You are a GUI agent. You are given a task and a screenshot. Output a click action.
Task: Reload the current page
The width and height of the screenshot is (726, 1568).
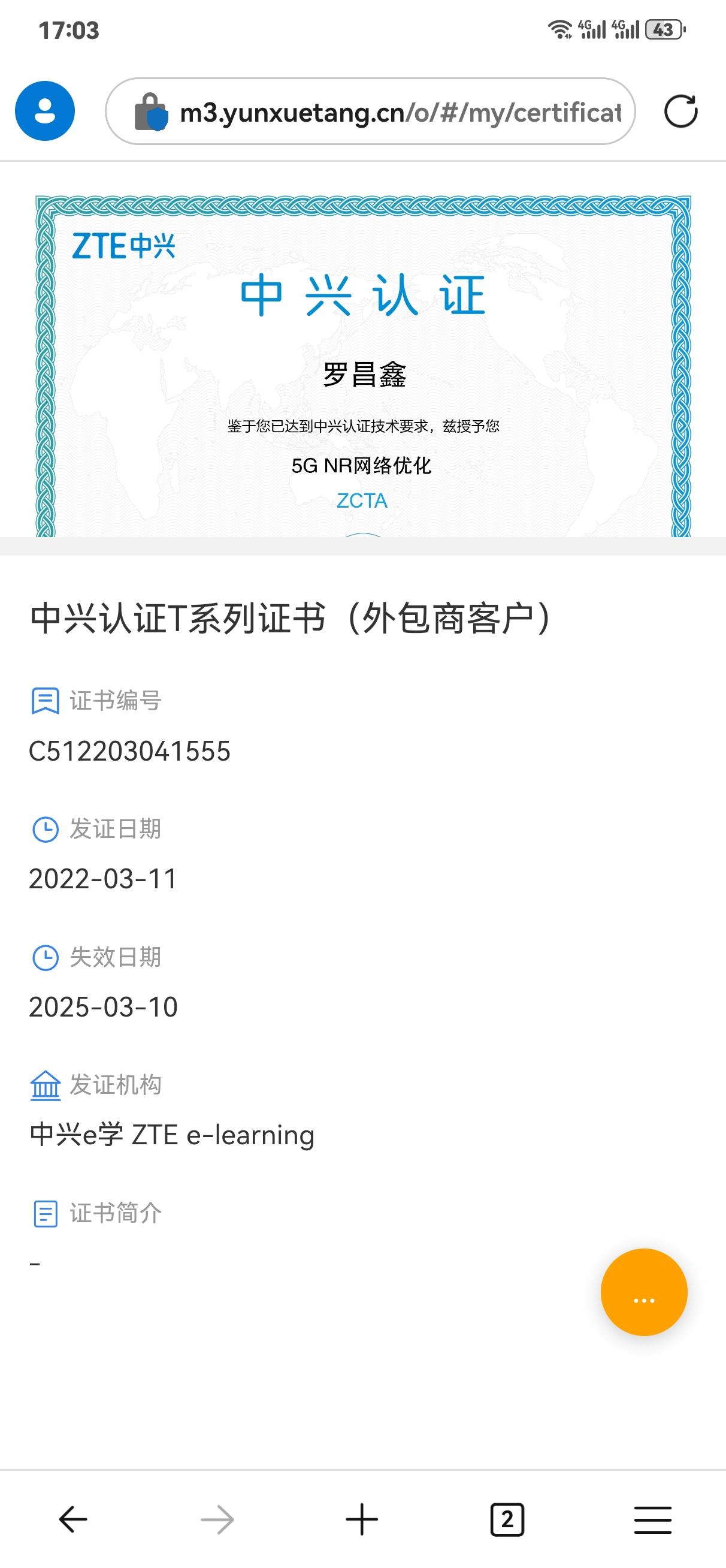pos(680,111)
